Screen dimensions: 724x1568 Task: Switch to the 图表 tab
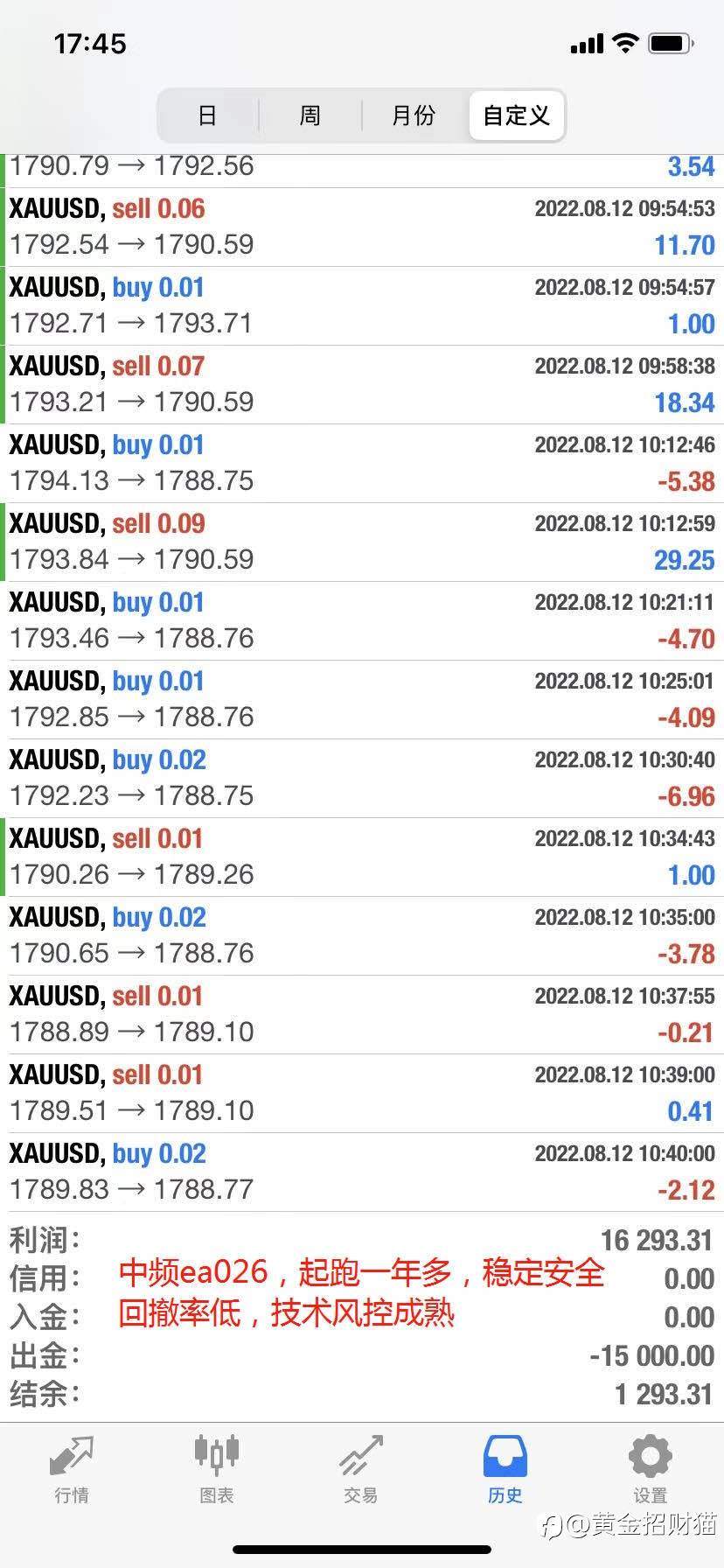point(216,1470)
